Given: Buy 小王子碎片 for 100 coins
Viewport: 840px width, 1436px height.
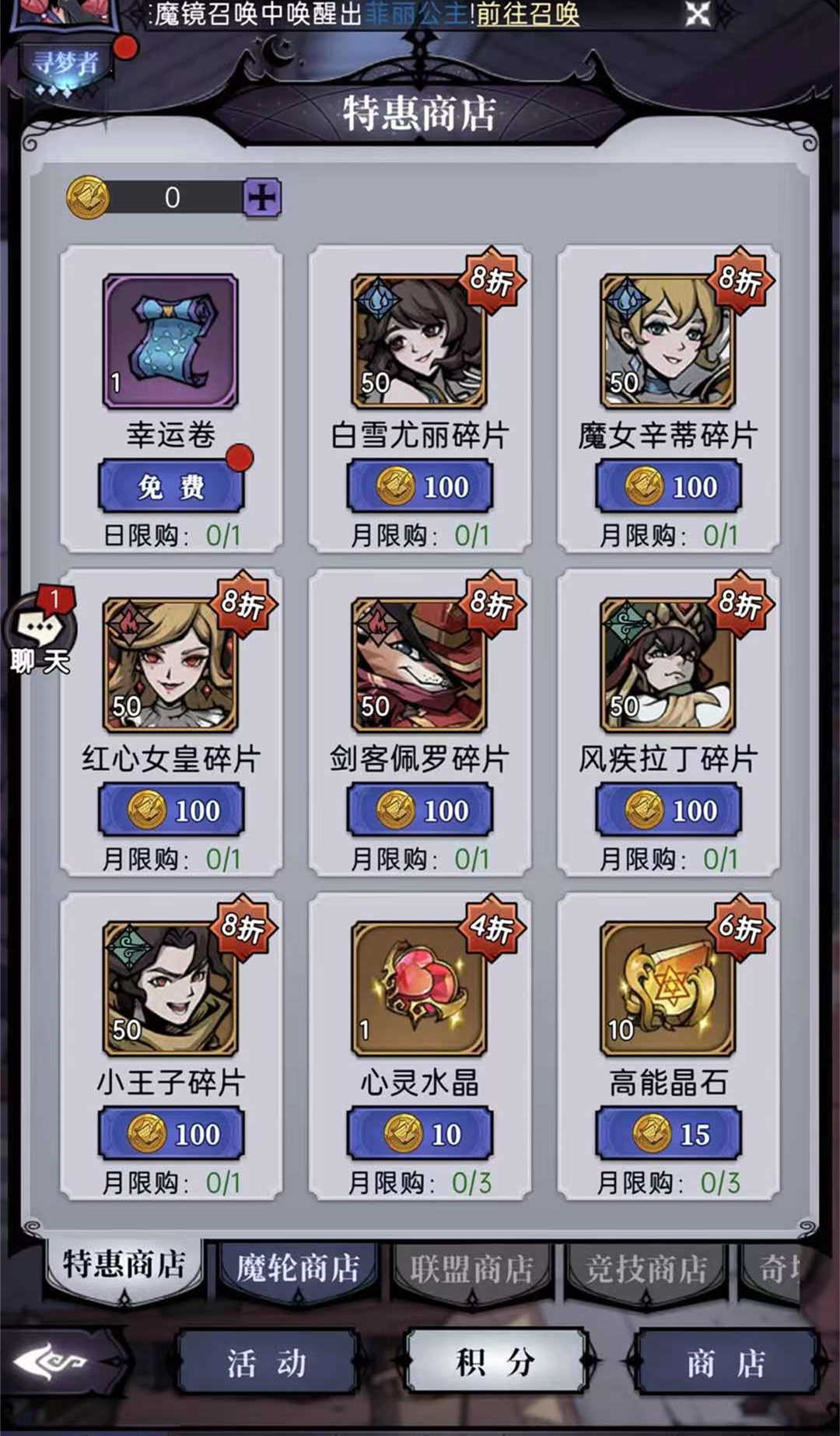Looking at the screenshot, I should coord(171,1134).
